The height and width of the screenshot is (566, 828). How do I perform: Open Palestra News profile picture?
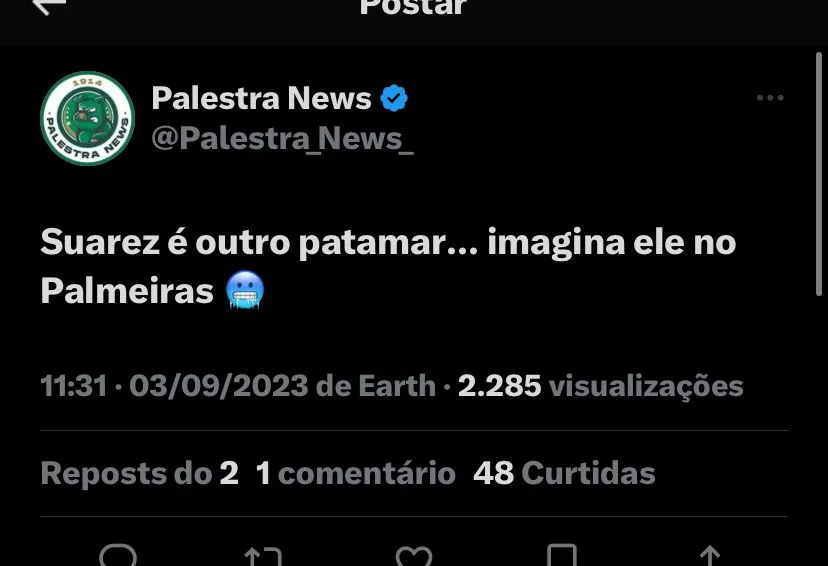tap(88, 118)
